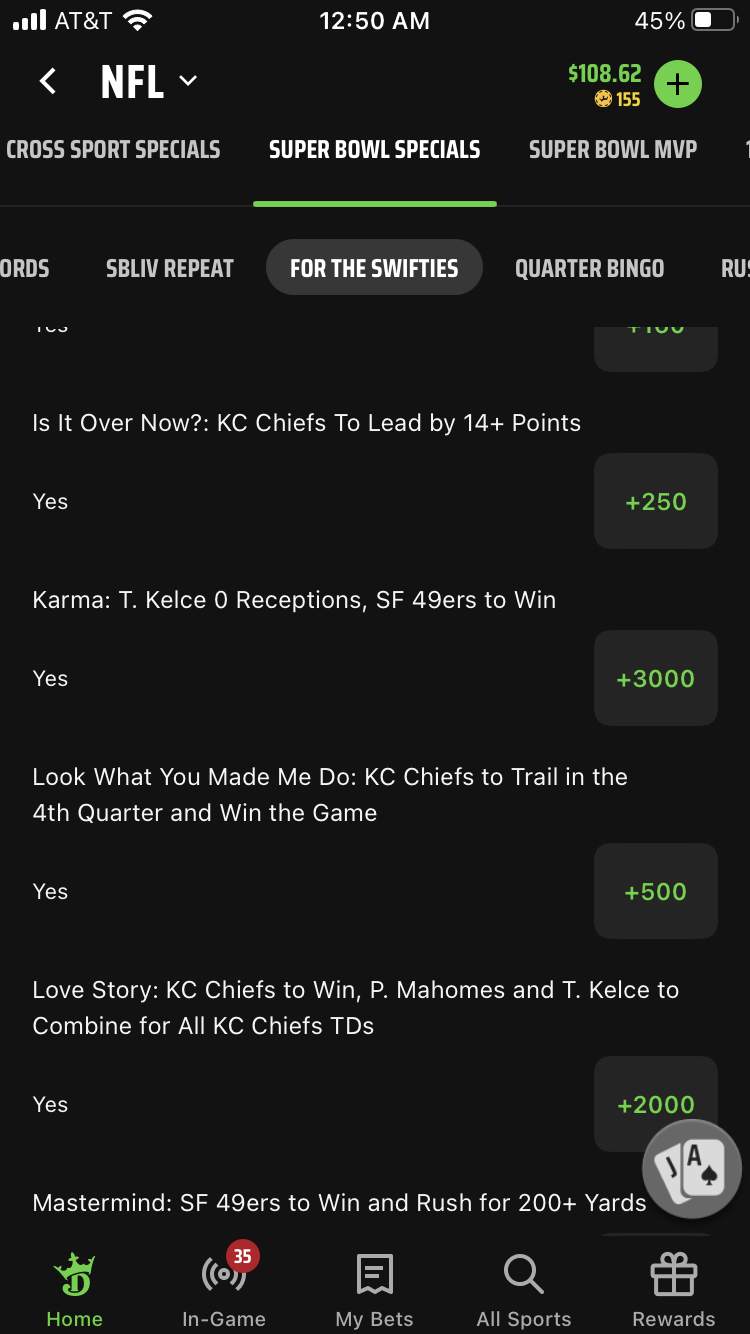Open the $108.62 account balance
Viewport: 750px width, 1334px height.
(604, 74)
